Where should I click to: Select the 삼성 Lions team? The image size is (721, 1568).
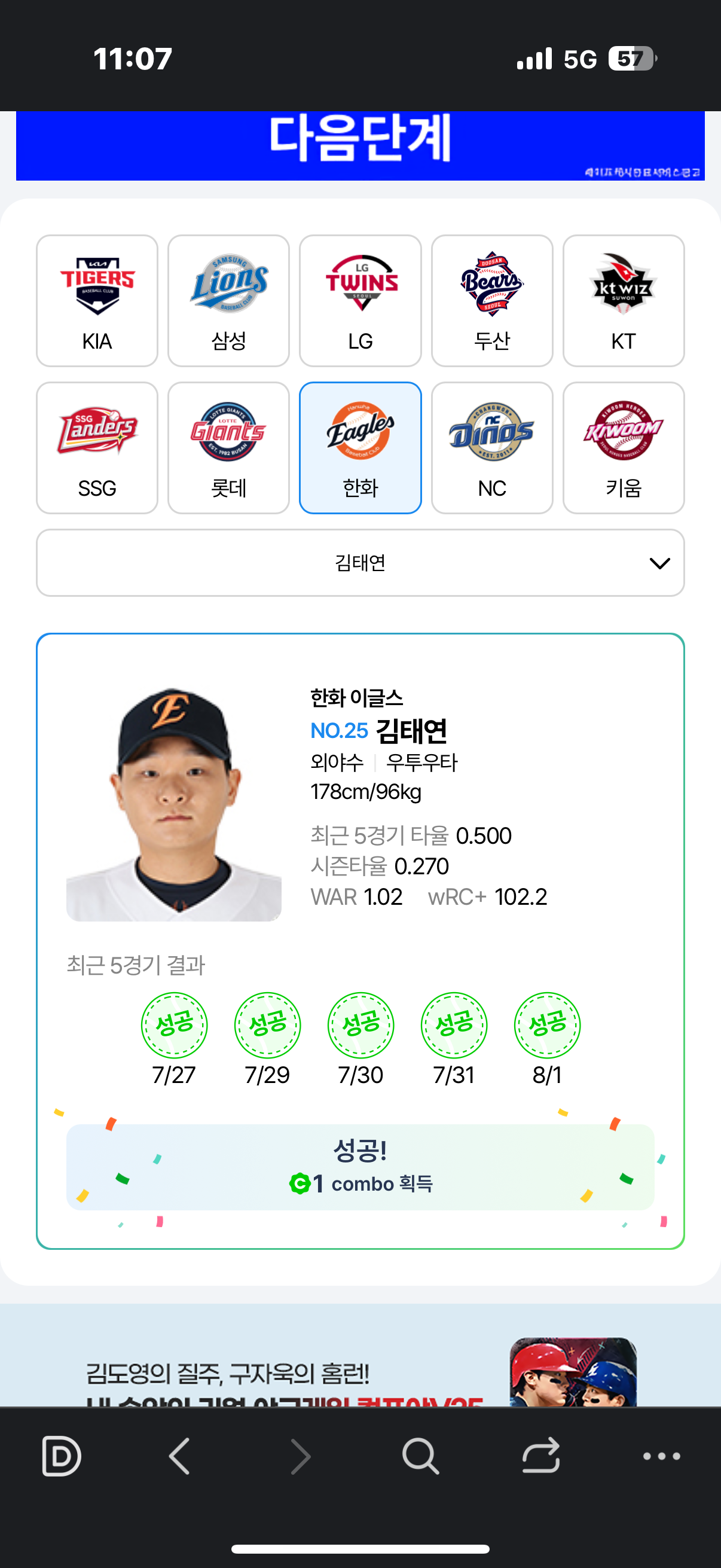tap(228, 301)
